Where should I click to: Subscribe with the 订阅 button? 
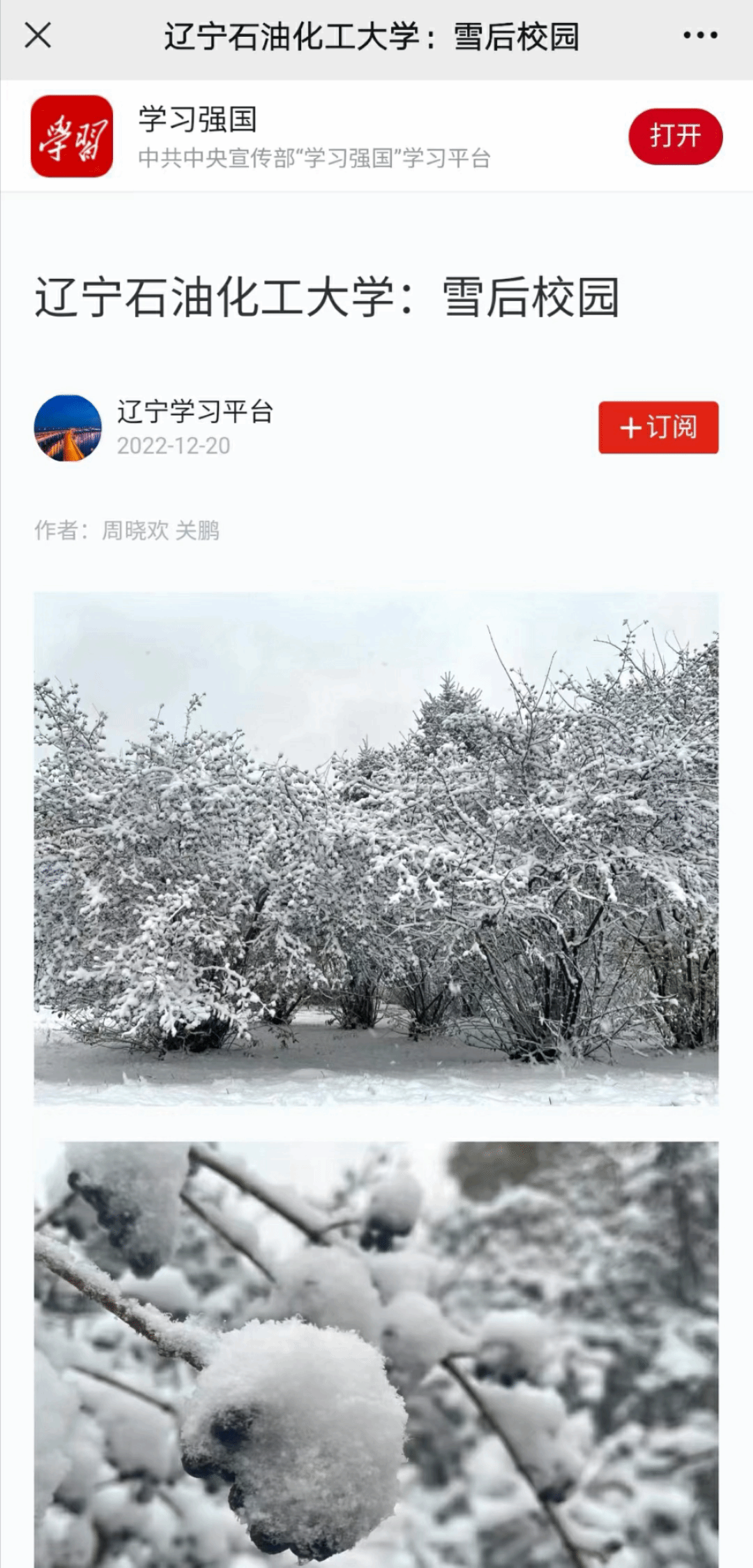[658, 427]
